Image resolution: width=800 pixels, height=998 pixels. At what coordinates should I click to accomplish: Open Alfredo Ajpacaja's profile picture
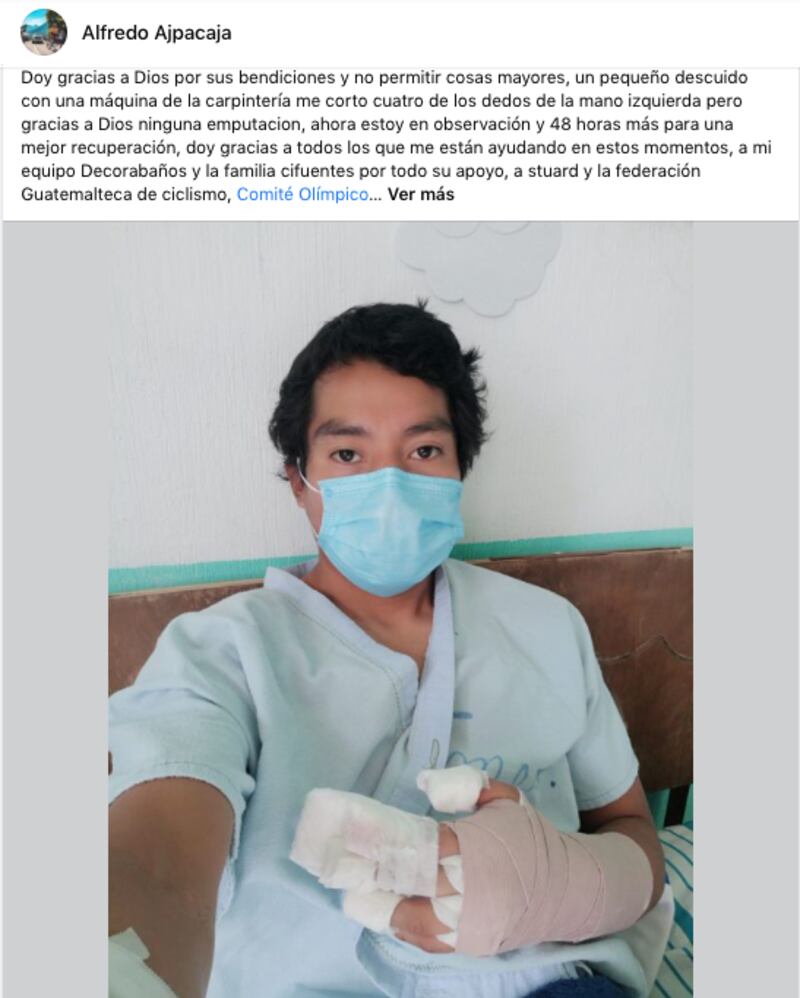click(43, 32)
